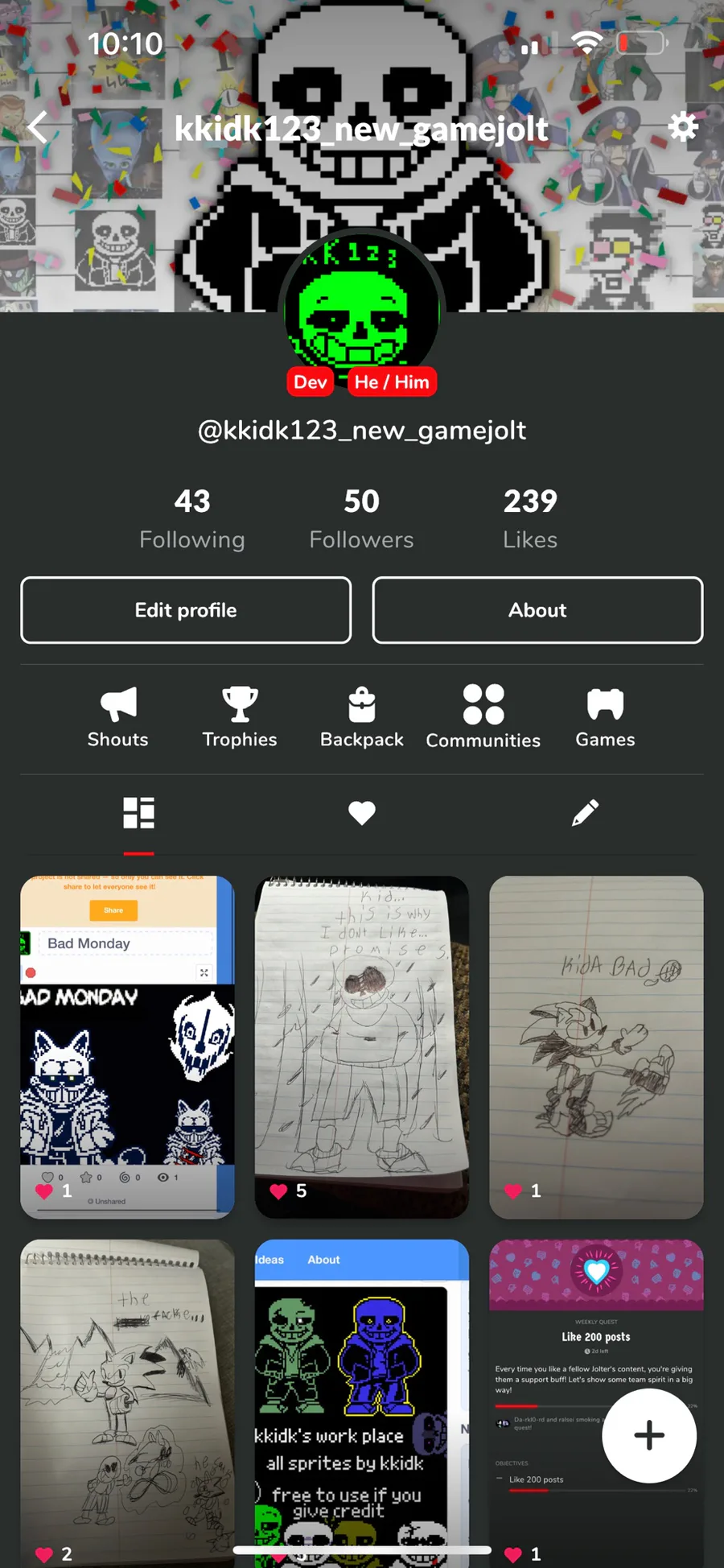Create a new post with plus button
The width and height of the screenshot is (724, 1568).
(x=649, y=1435)
